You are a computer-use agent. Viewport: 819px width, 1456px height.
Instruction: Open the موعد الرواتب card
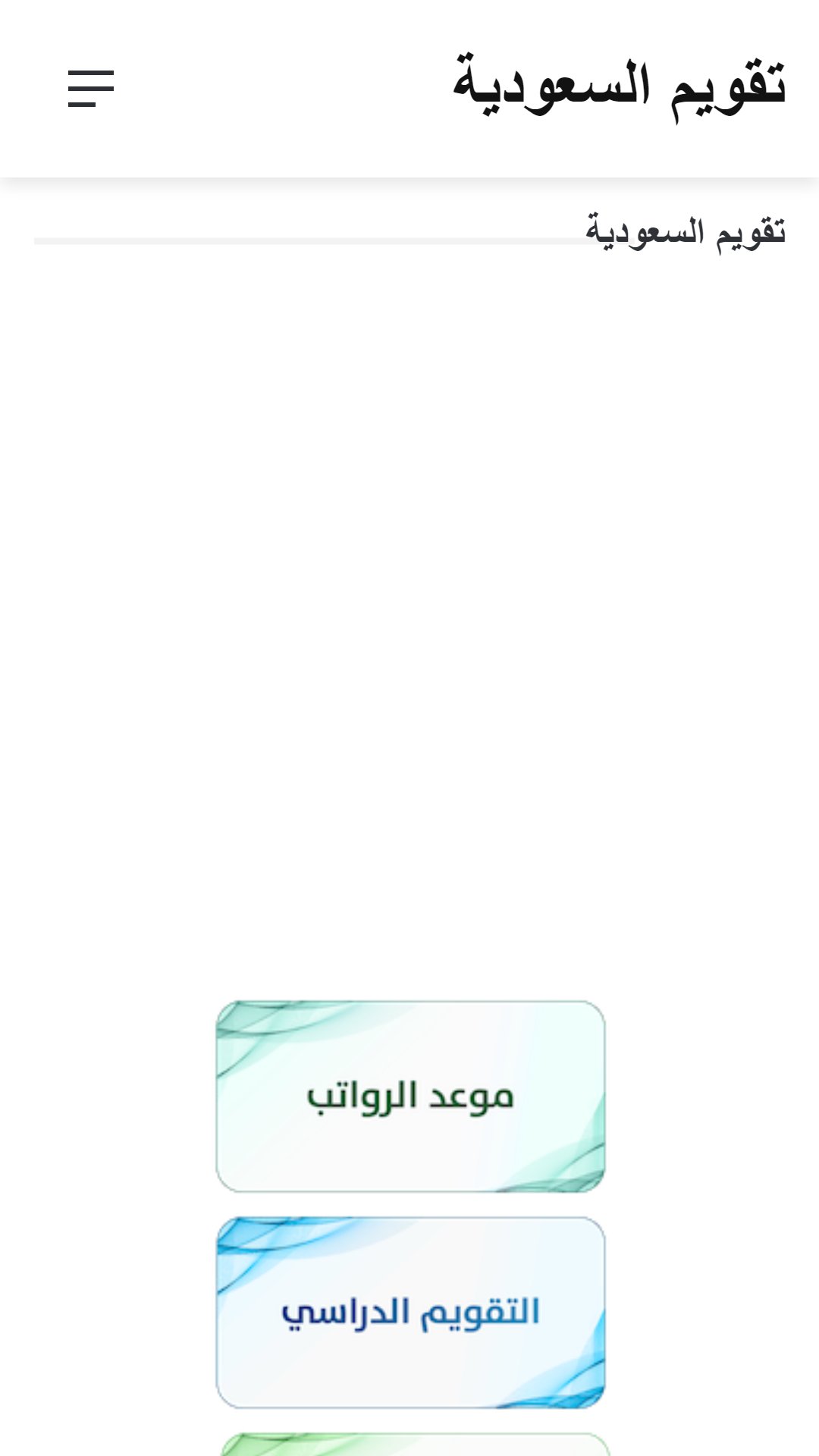(410, 1097)
